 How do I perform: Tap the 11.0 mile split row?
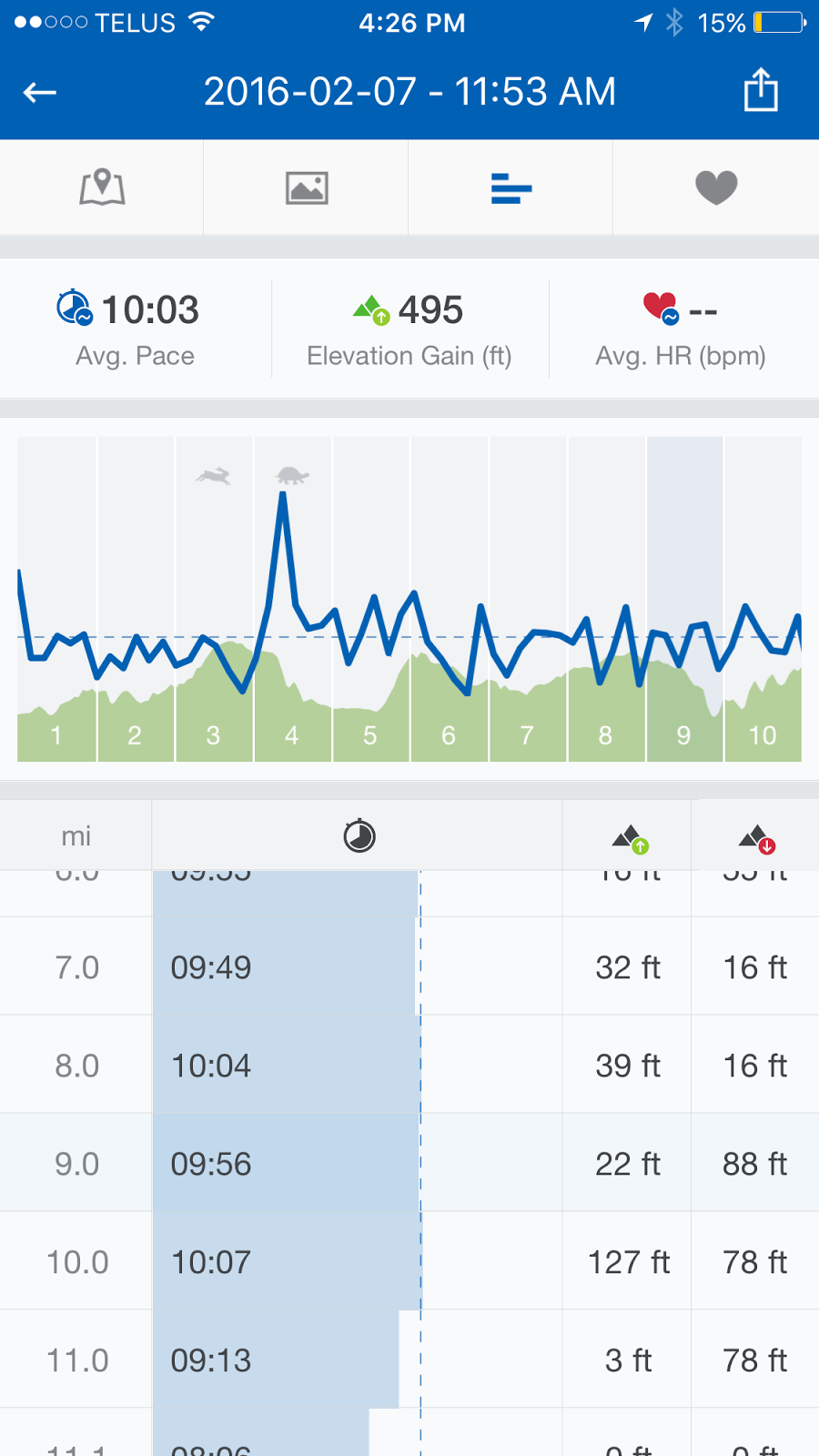409,1360
